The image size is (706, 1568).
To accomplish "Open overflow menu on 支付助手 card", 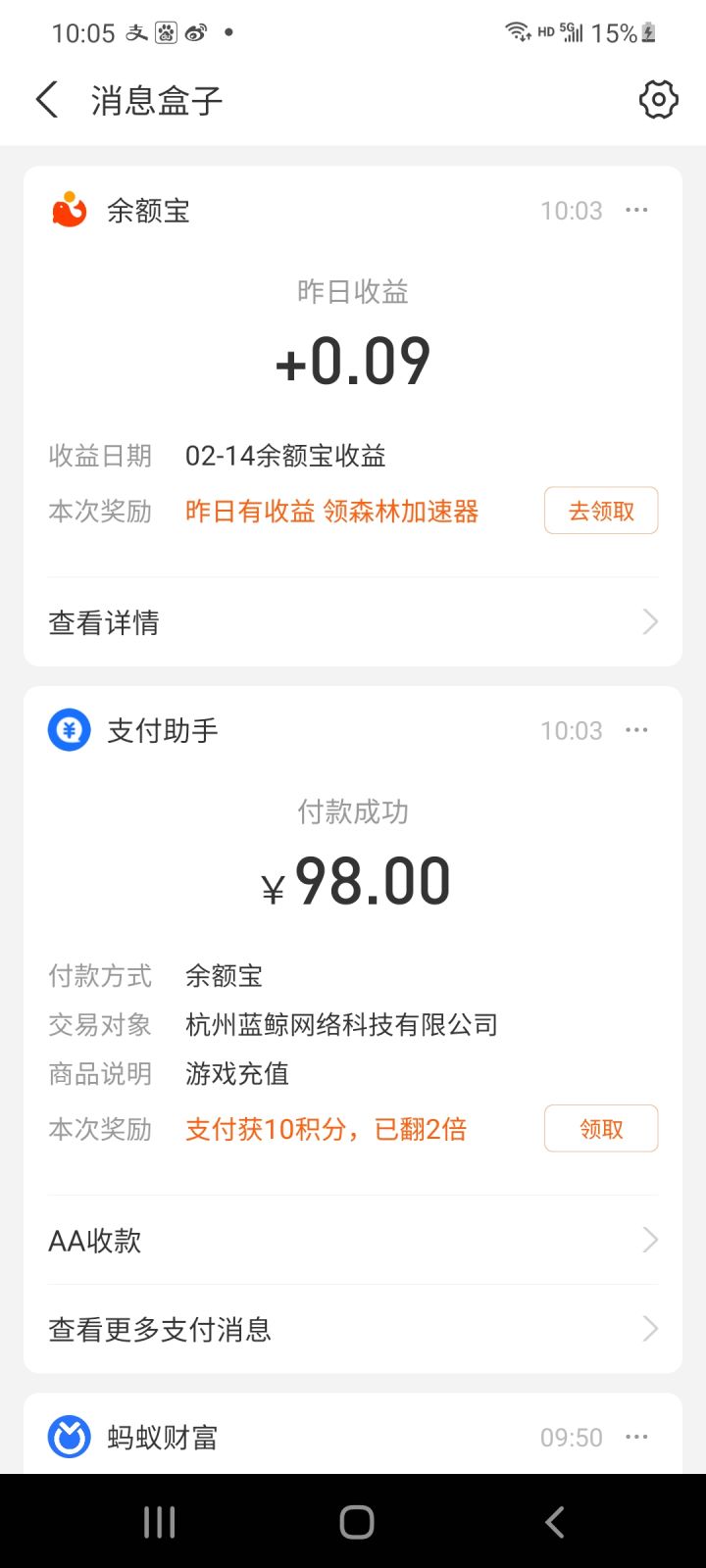I will pos(636,730).
